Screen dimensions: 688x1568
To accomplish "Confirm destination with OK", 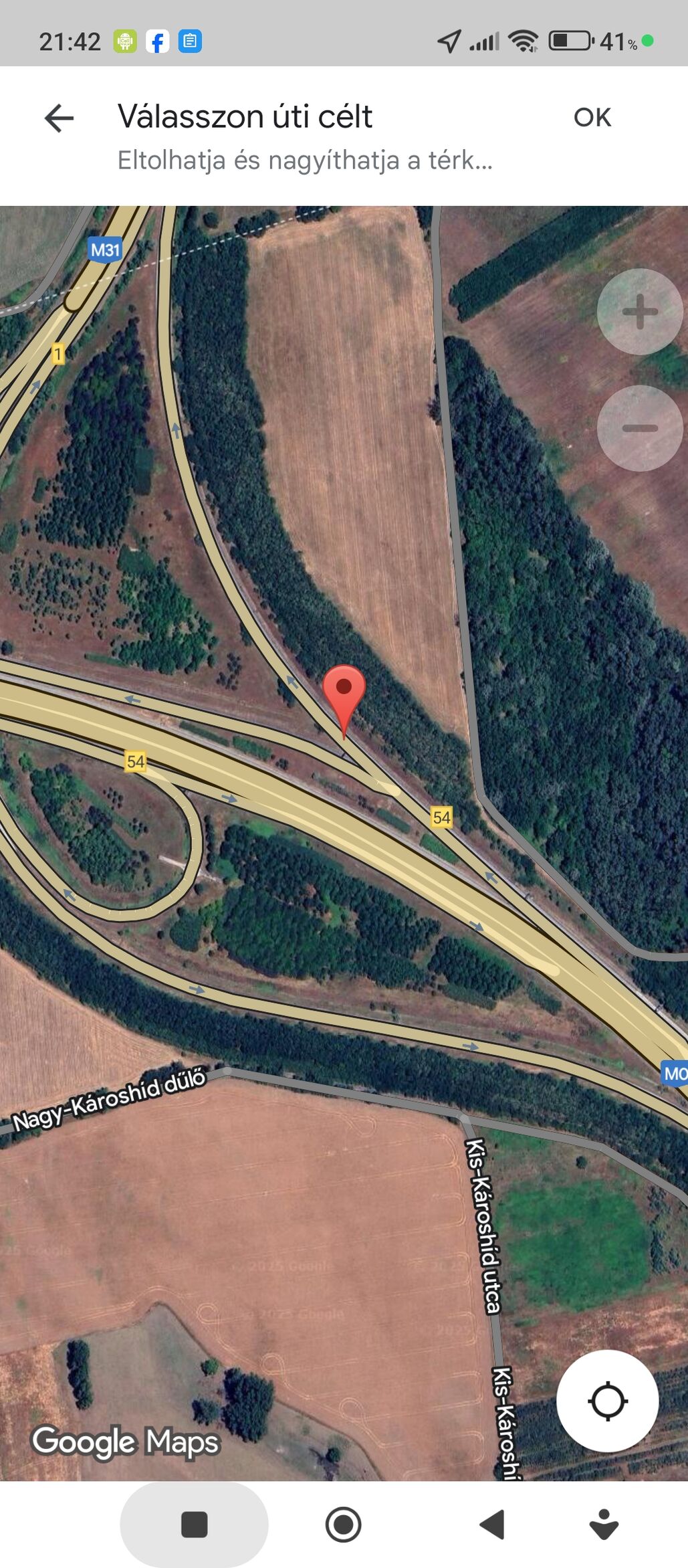I will pos(592,117).
